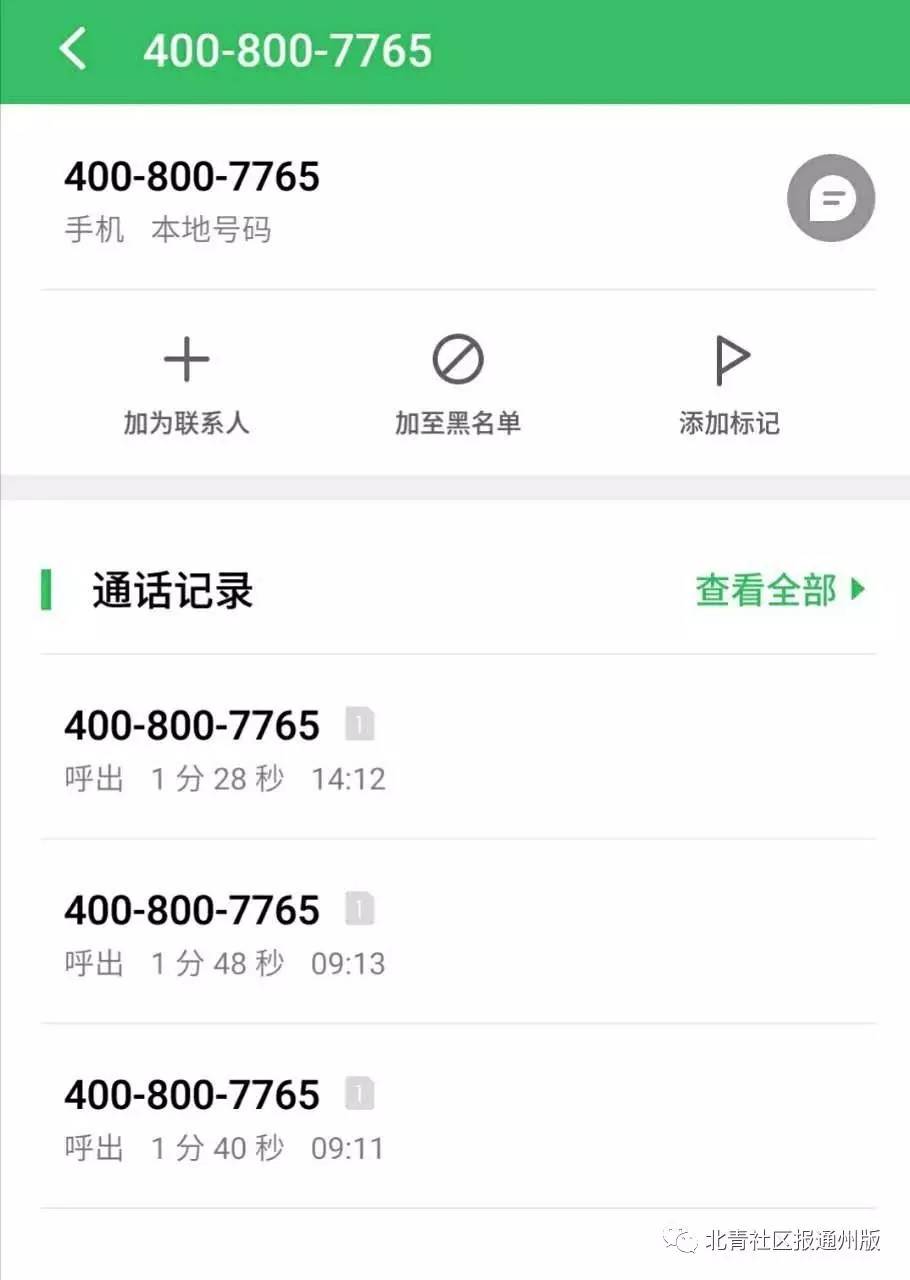This screenshot has height=1280, width=910.
Task: Open 查看全部 to view all call records
Action: [766, 592]
